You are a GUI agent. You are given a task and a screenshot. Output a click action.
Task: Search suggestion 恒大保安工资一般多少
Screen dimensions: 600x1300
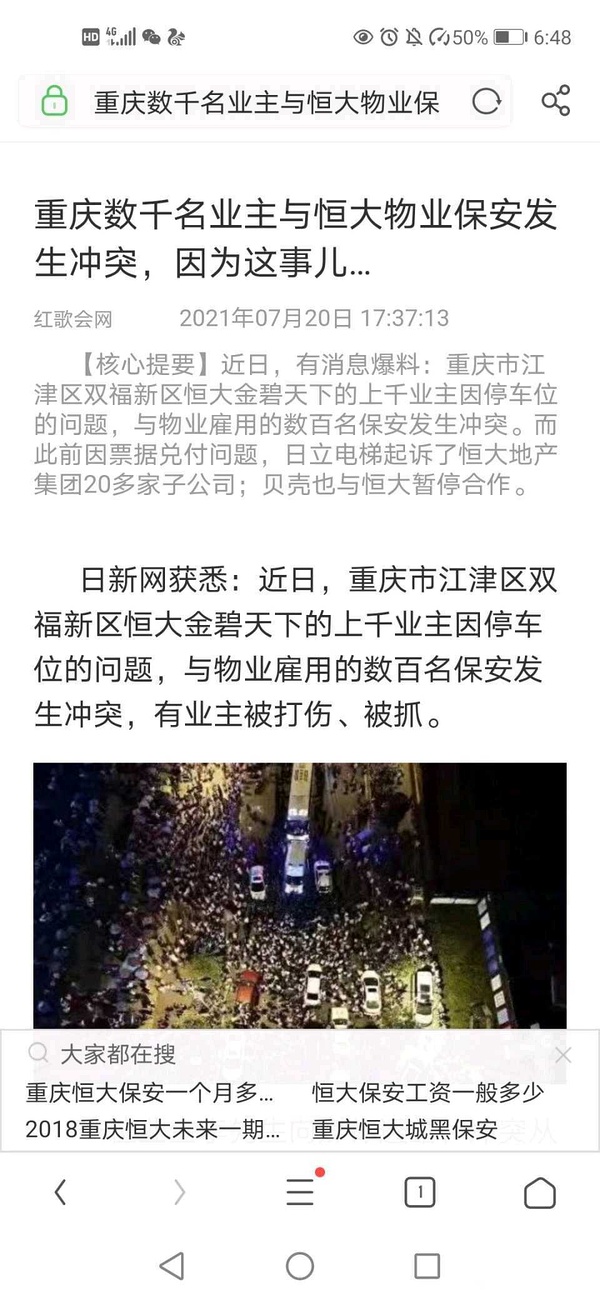coord(427,1092)
